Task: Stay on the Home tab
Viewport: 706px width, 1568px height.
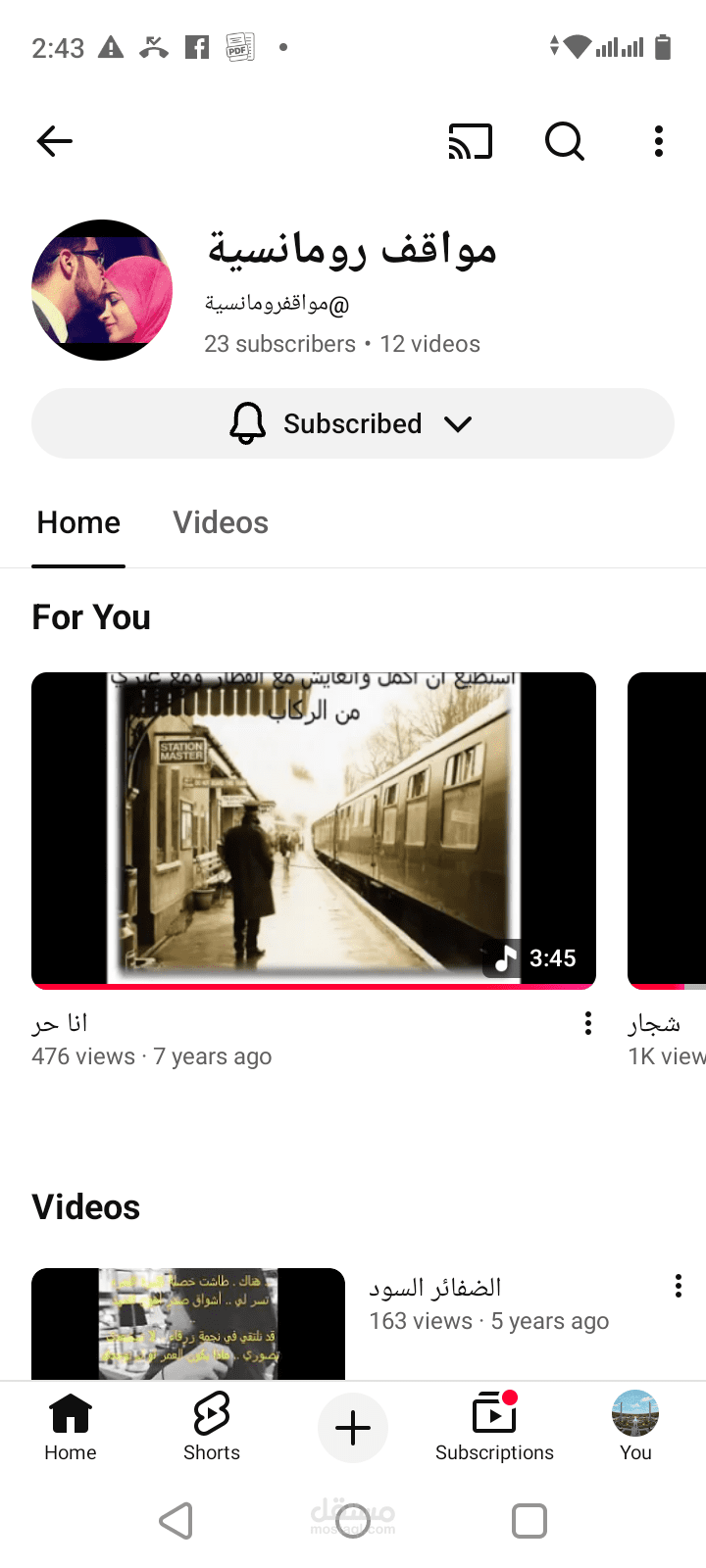Action: click(77, 522)
